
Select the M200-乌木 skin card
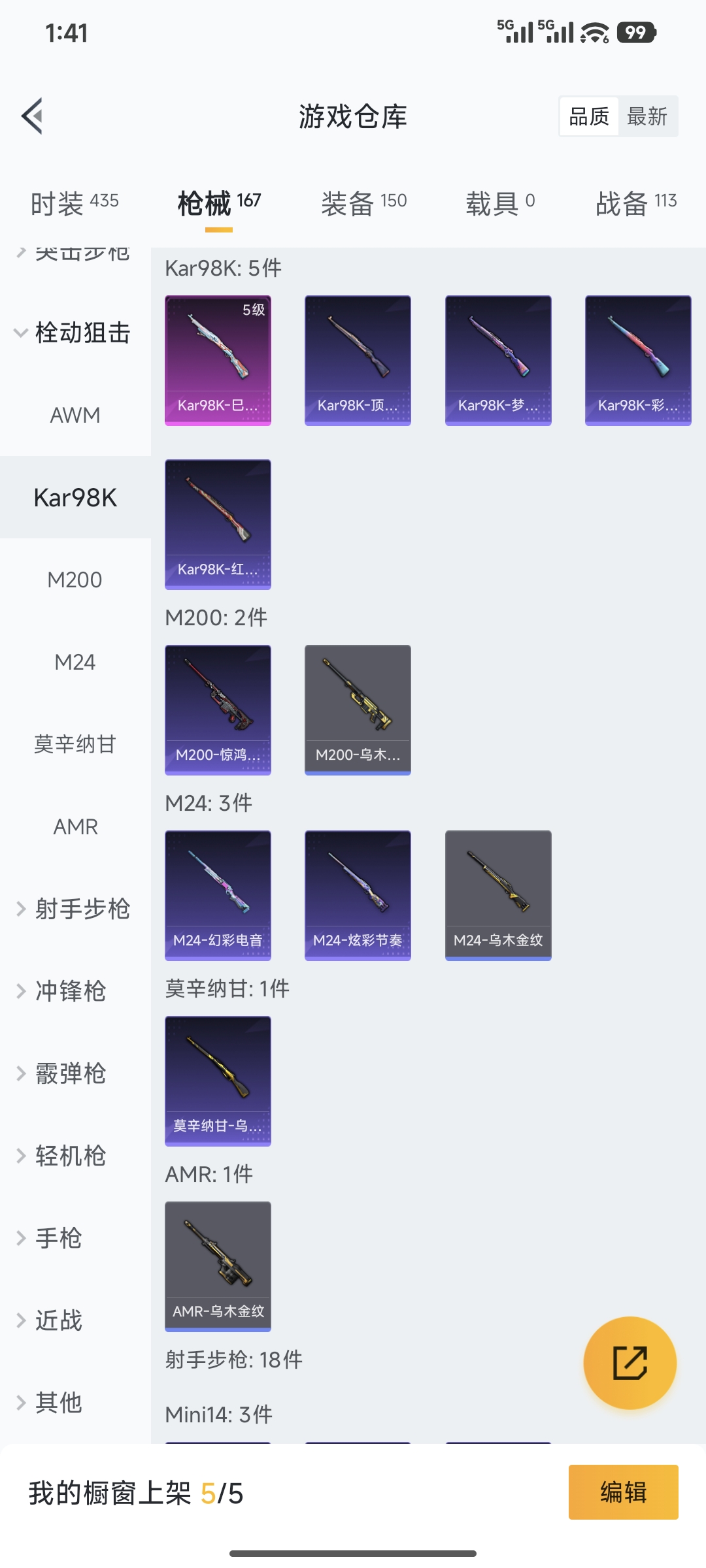358,710
